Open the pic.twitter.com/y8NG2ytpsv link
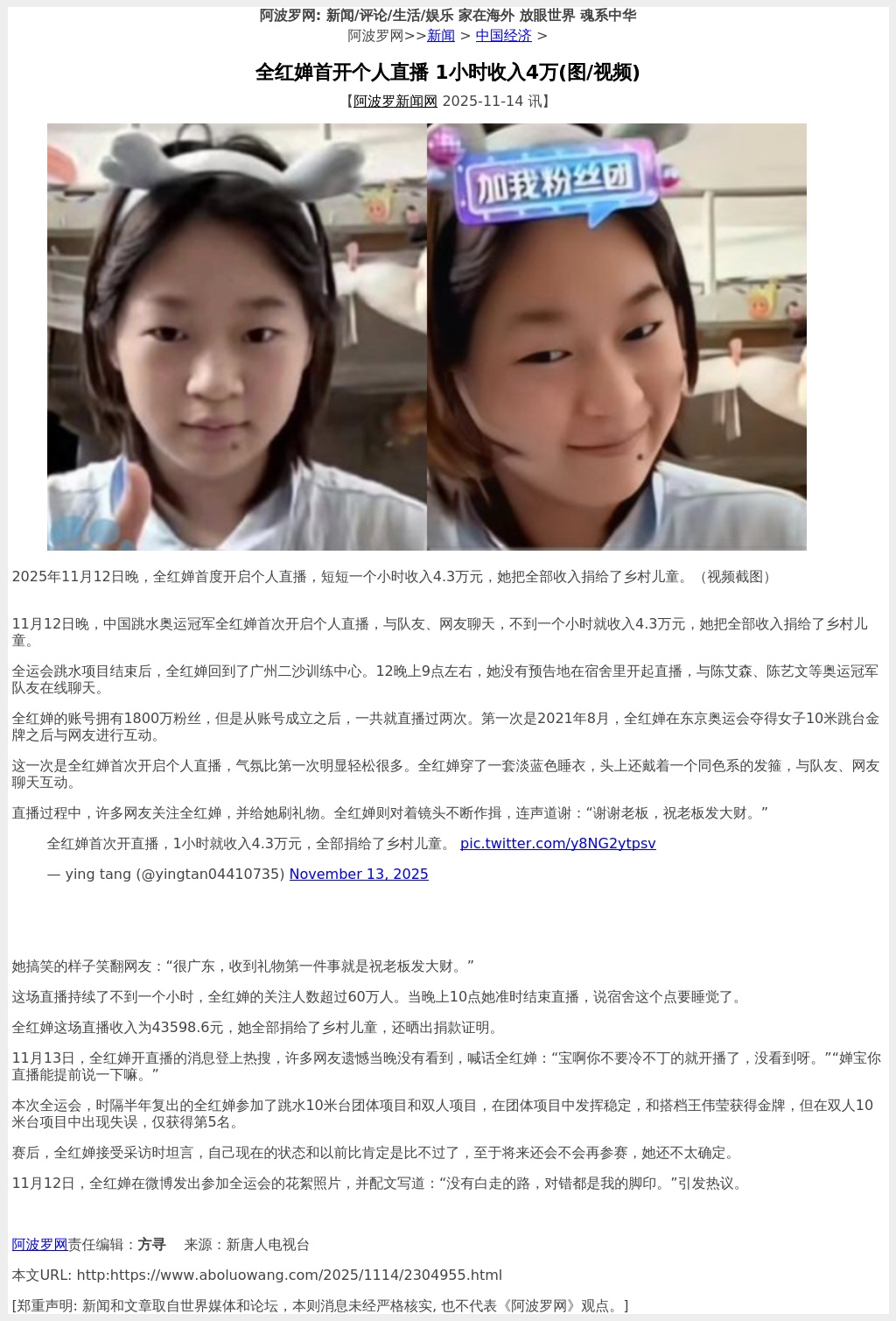Viewport: 896px width, 1321px height. coord(557,844)
